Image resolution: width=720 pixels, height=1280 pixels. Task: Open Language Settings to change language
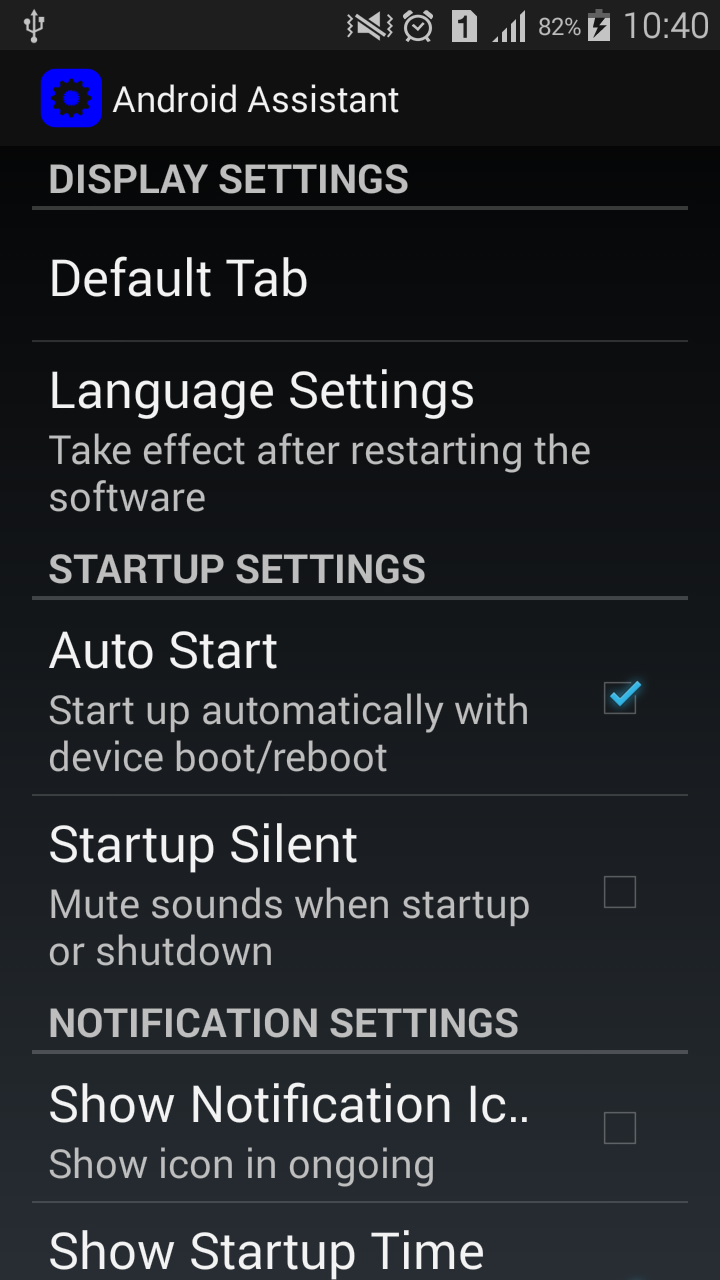point(262,390)
